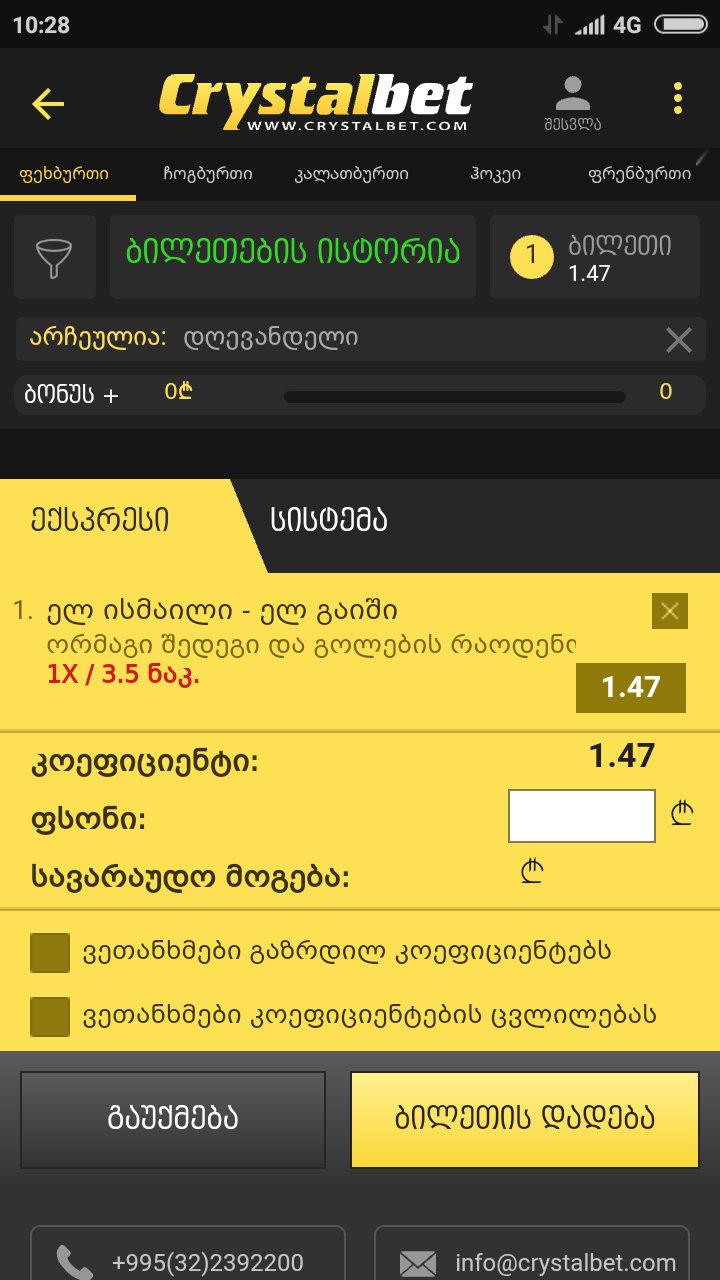Screen dimensions: 720x1280
Task: Select the ფეხბურთი tab
Action: pos(64,174)
